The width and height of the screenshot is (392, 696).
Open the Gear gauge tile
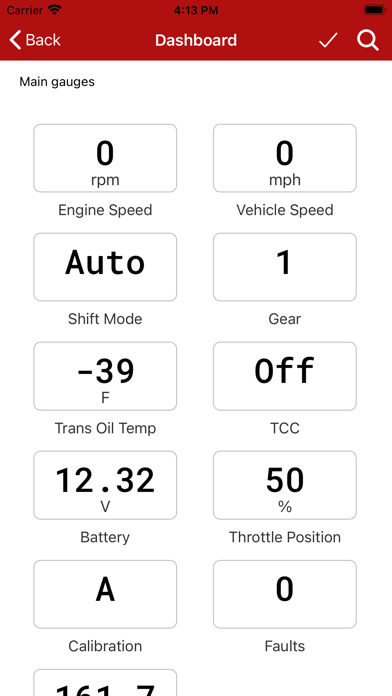point(285,267)
